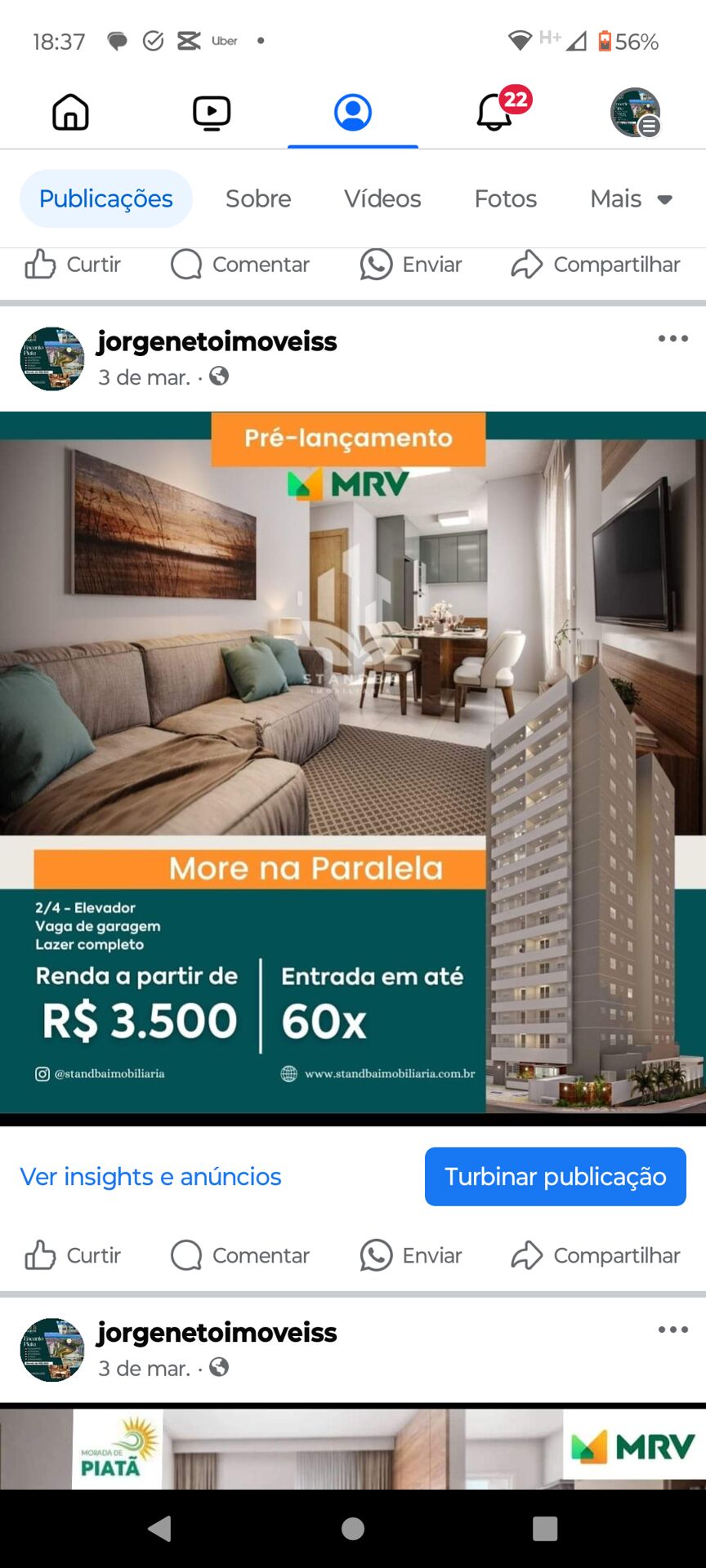
Task: Open the video tab
Action: tap(212, 113)
